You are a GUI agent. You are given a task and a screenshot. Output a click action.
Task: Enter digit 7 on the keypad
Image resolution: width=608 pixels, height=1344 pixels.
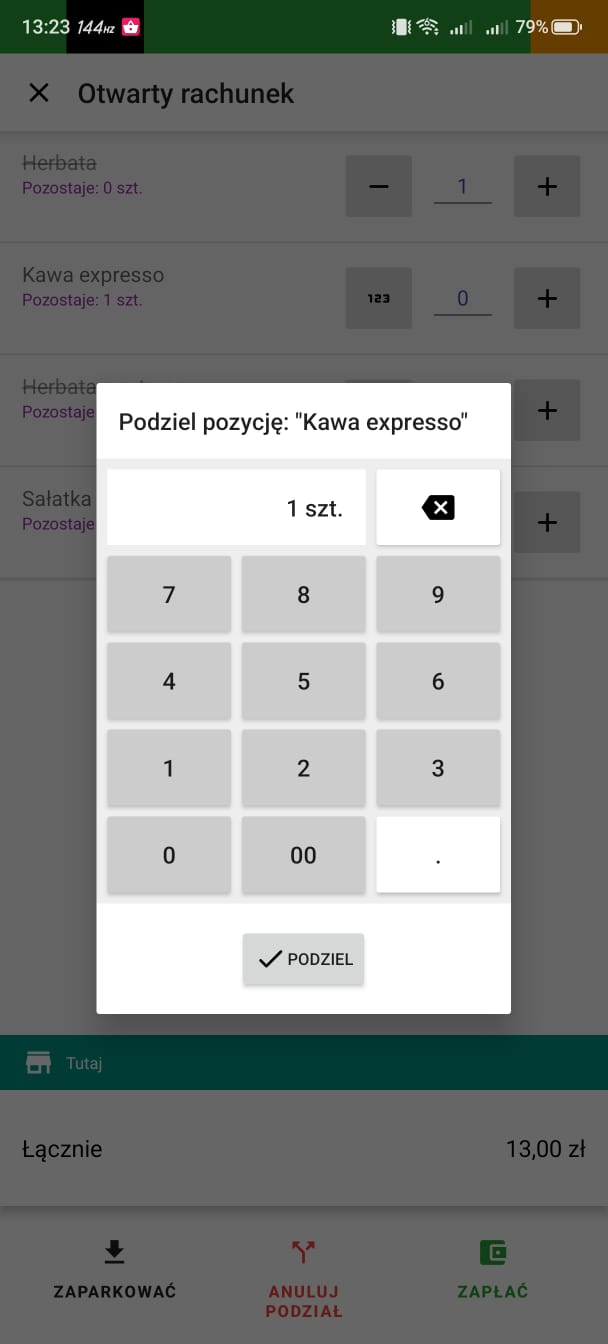tap(169, 595)
